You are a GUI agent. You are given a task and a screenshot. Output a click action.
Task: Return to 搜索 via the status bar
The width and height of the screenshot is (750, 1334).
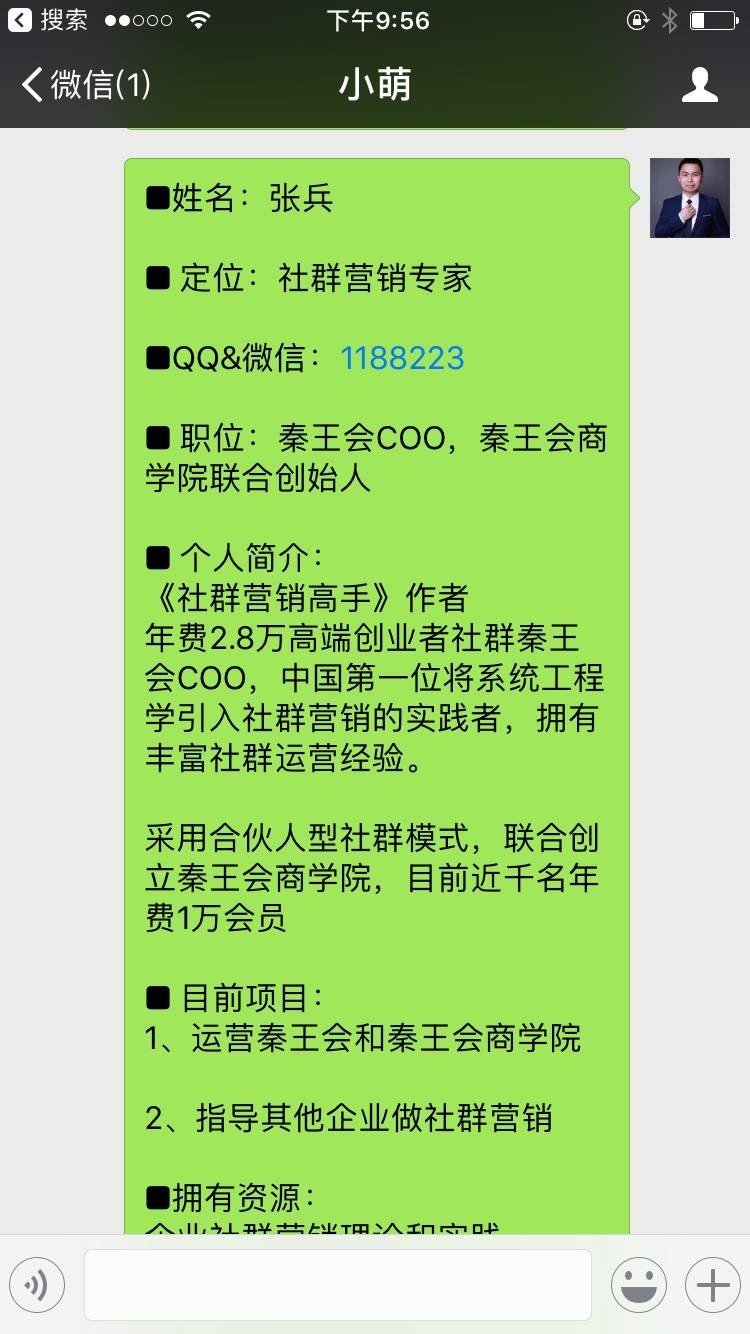pyautogui.click(x=48, y=20)
